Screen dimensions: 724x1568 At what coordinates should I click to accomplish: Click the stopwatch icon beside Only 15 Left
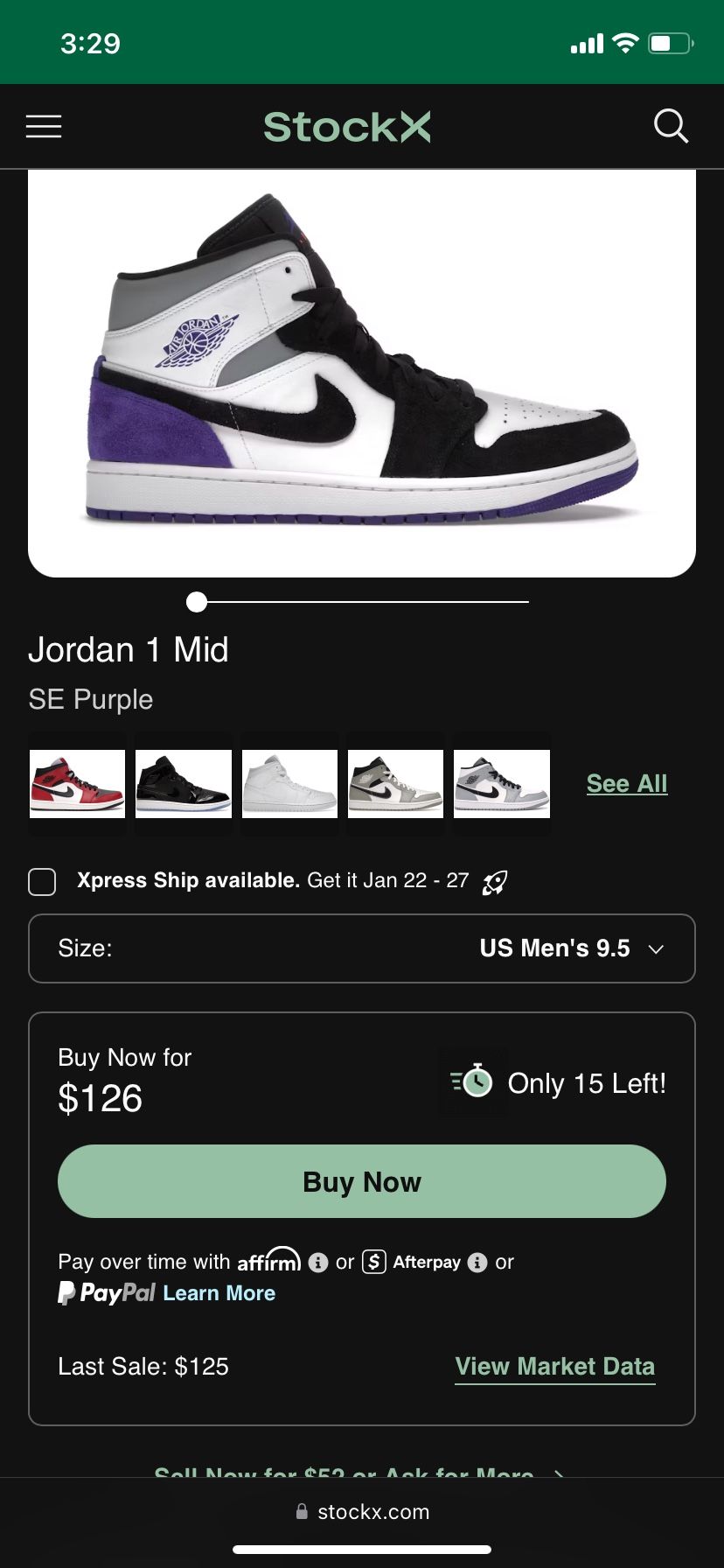[473, 1083]
